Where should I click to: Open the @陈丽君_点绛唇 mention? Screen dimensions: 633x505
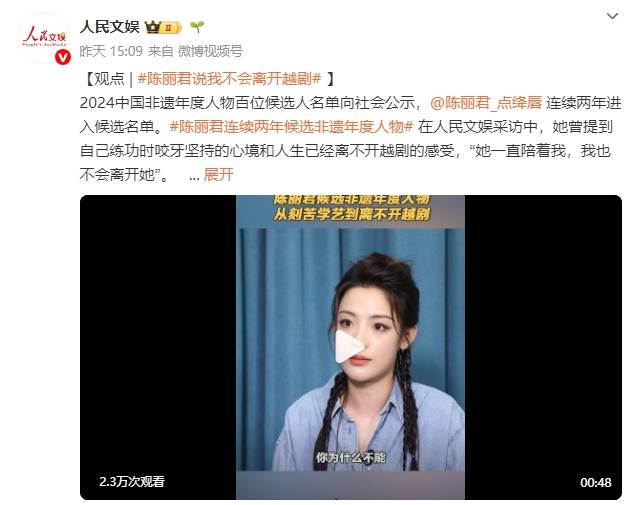[x=484, y=102]
